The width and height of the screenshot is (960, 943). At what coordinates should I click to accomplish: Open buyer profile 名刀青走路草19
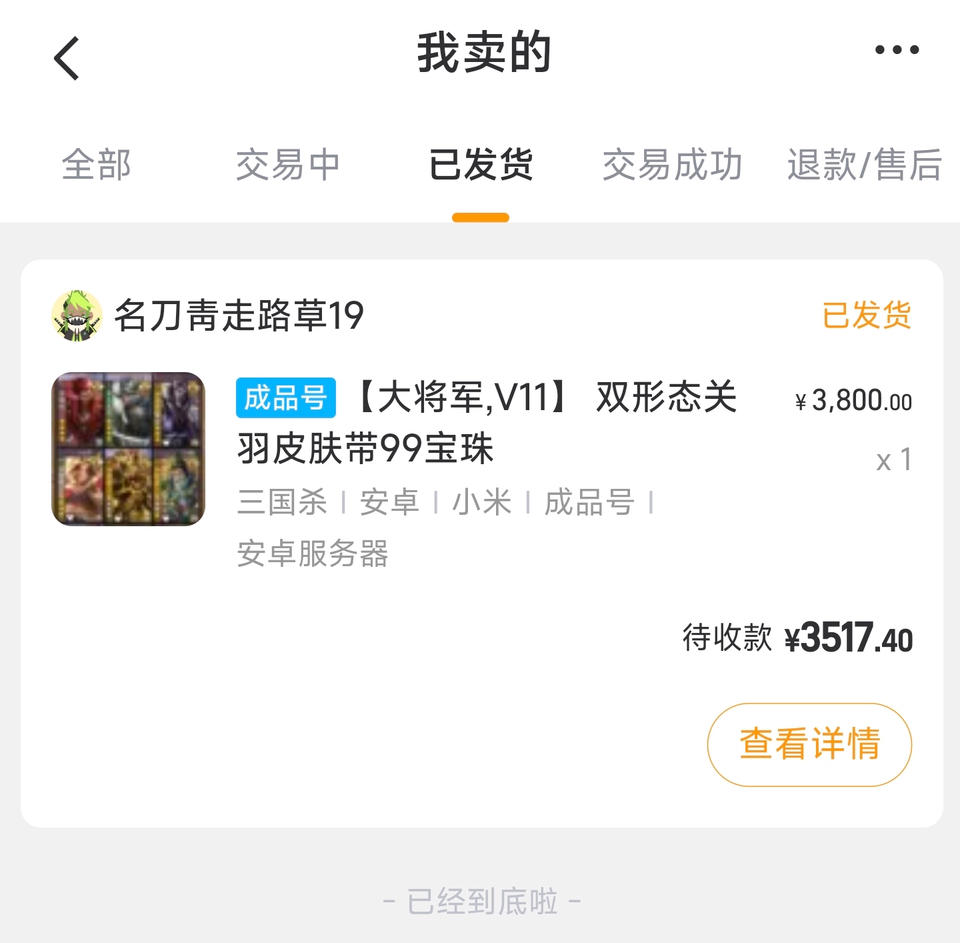(238, 316)
